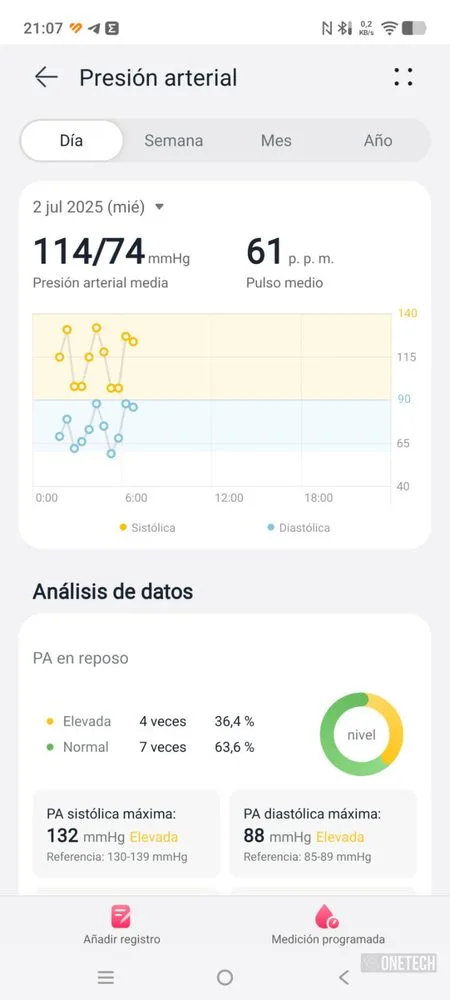The width and height of the screenshot is (450, 1000).
Task: Tap Añadir registro to log a reading
Action: 122,925
